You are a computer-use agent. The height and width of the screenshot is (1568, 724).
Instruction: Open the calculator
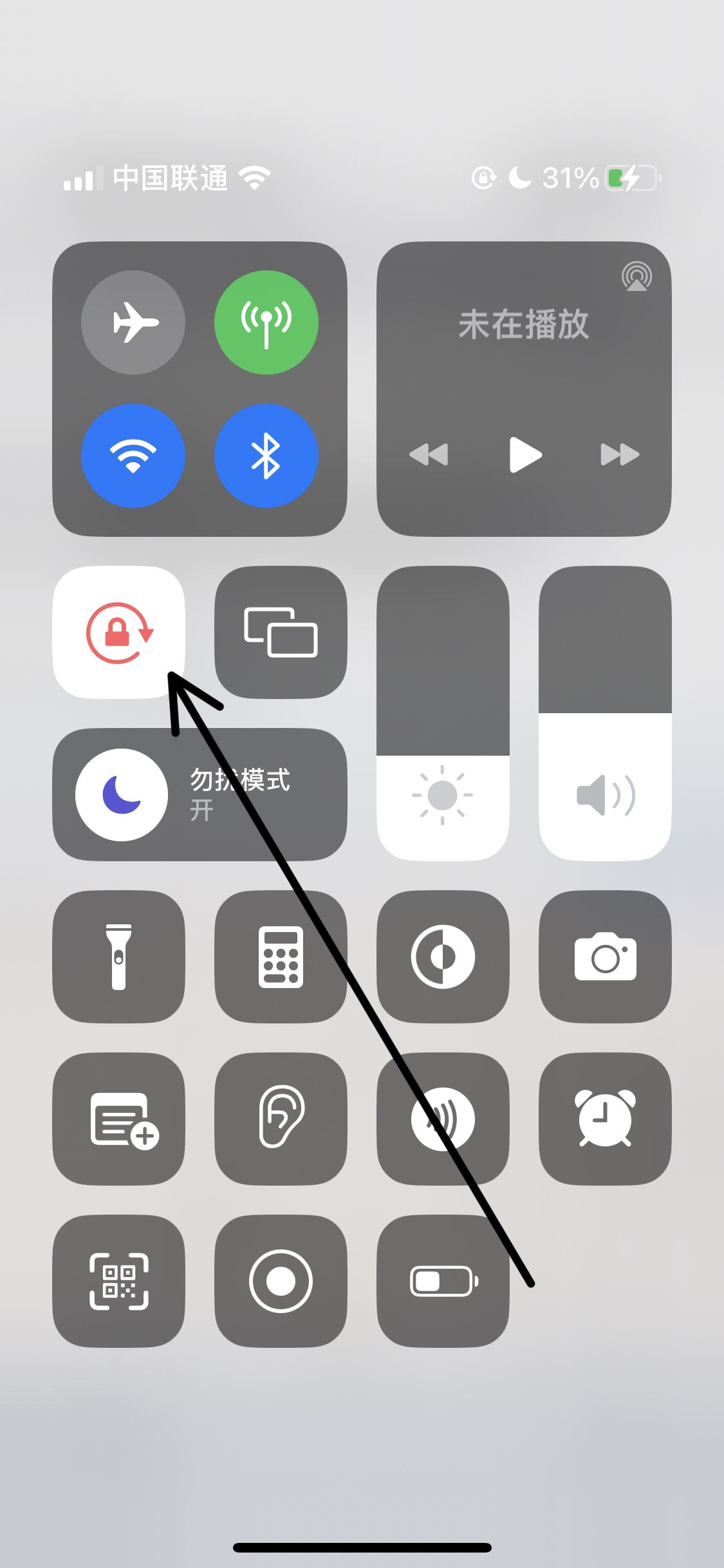[281, 957]
